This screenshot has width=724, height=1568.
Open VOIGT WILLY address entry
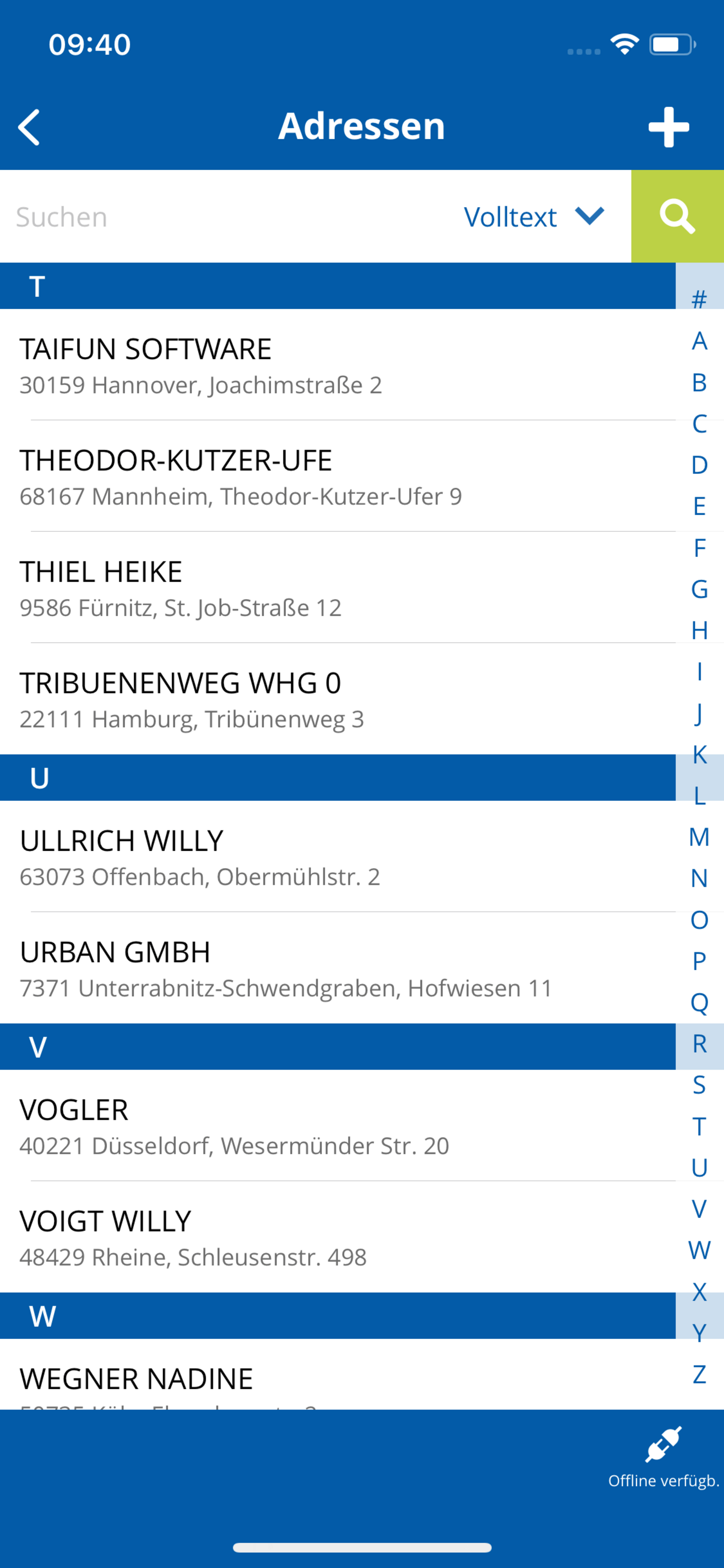[338, 1237]
